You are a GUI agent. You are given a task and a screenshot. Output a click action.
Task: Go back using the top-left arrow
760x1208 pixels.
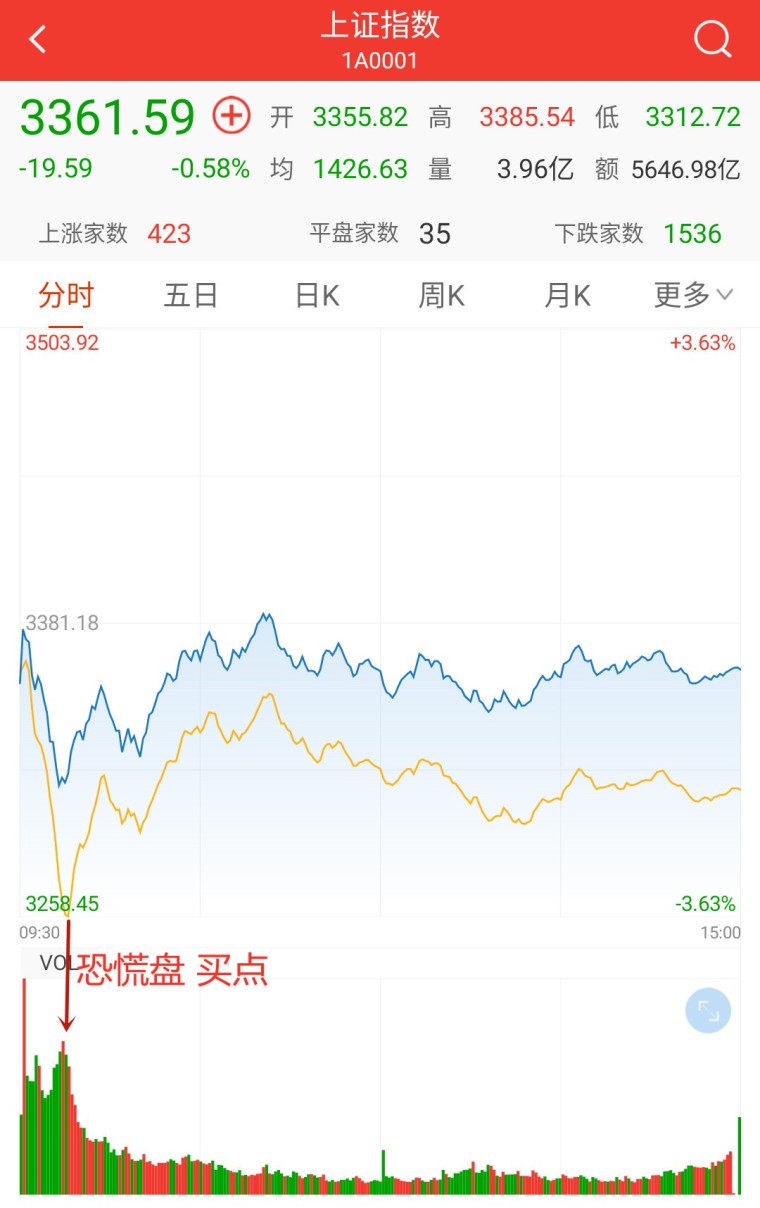pos(38,40)
